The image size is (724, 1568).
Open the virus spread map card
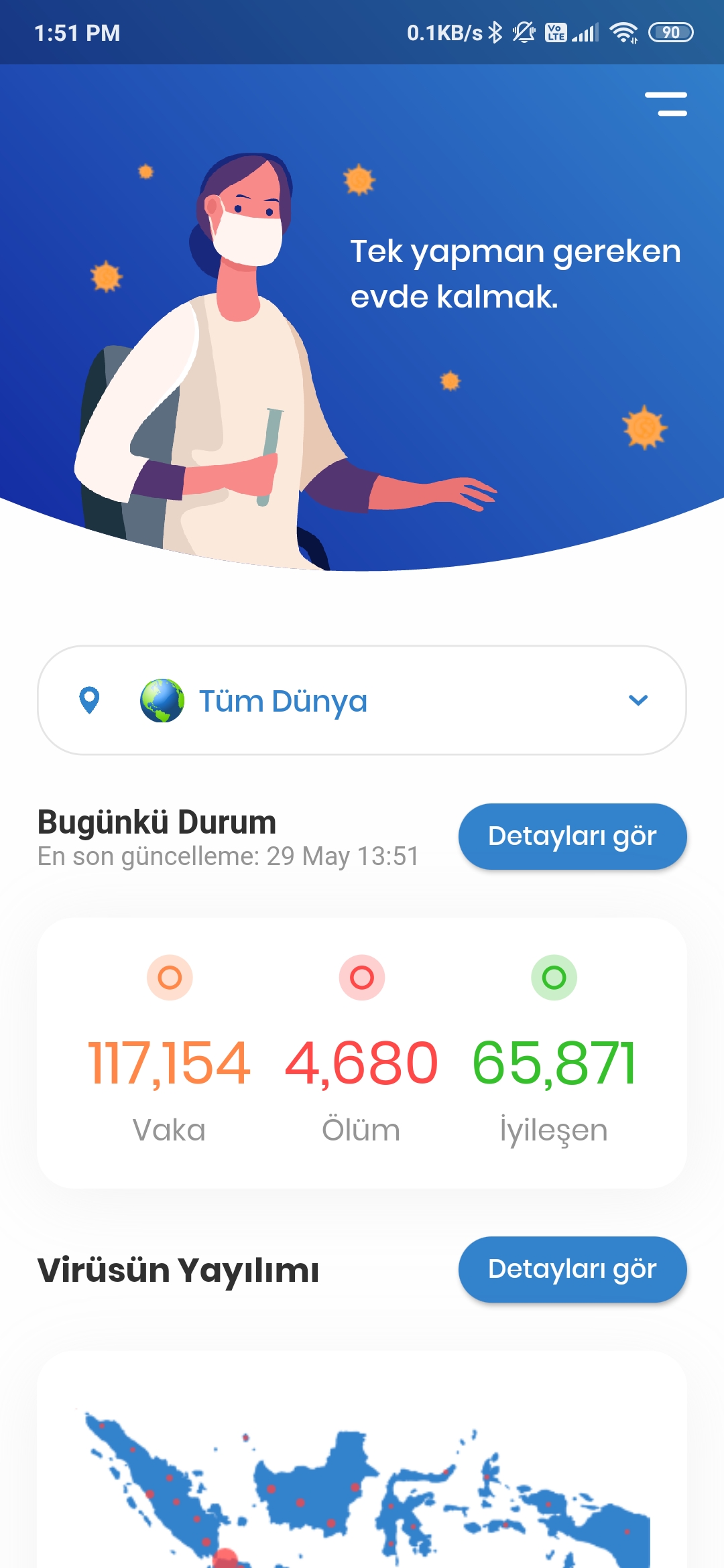click(x=362, y=1474)
